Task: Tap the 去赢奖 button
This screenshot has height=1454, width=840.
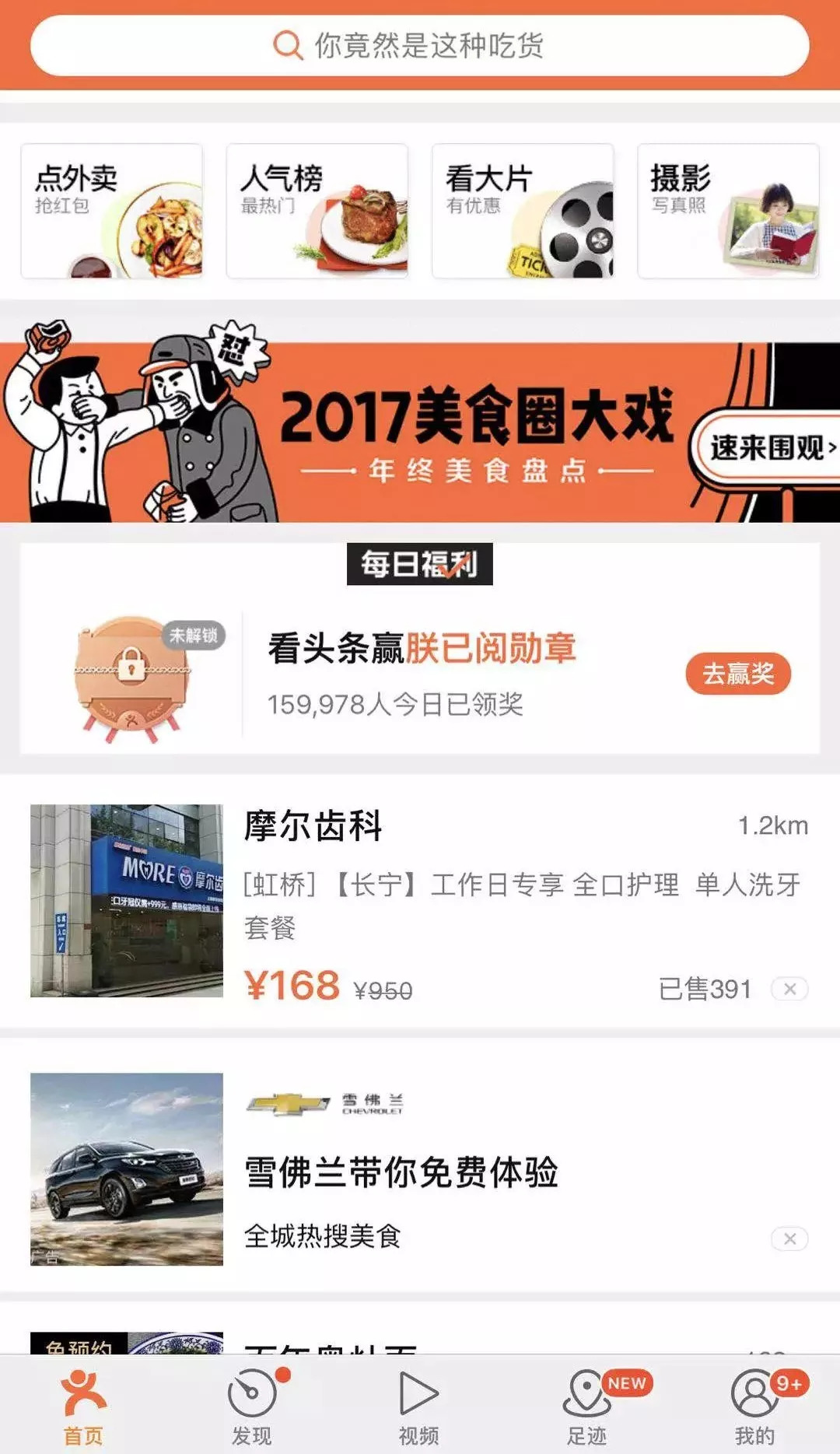Action: click(x=737, y=674)
